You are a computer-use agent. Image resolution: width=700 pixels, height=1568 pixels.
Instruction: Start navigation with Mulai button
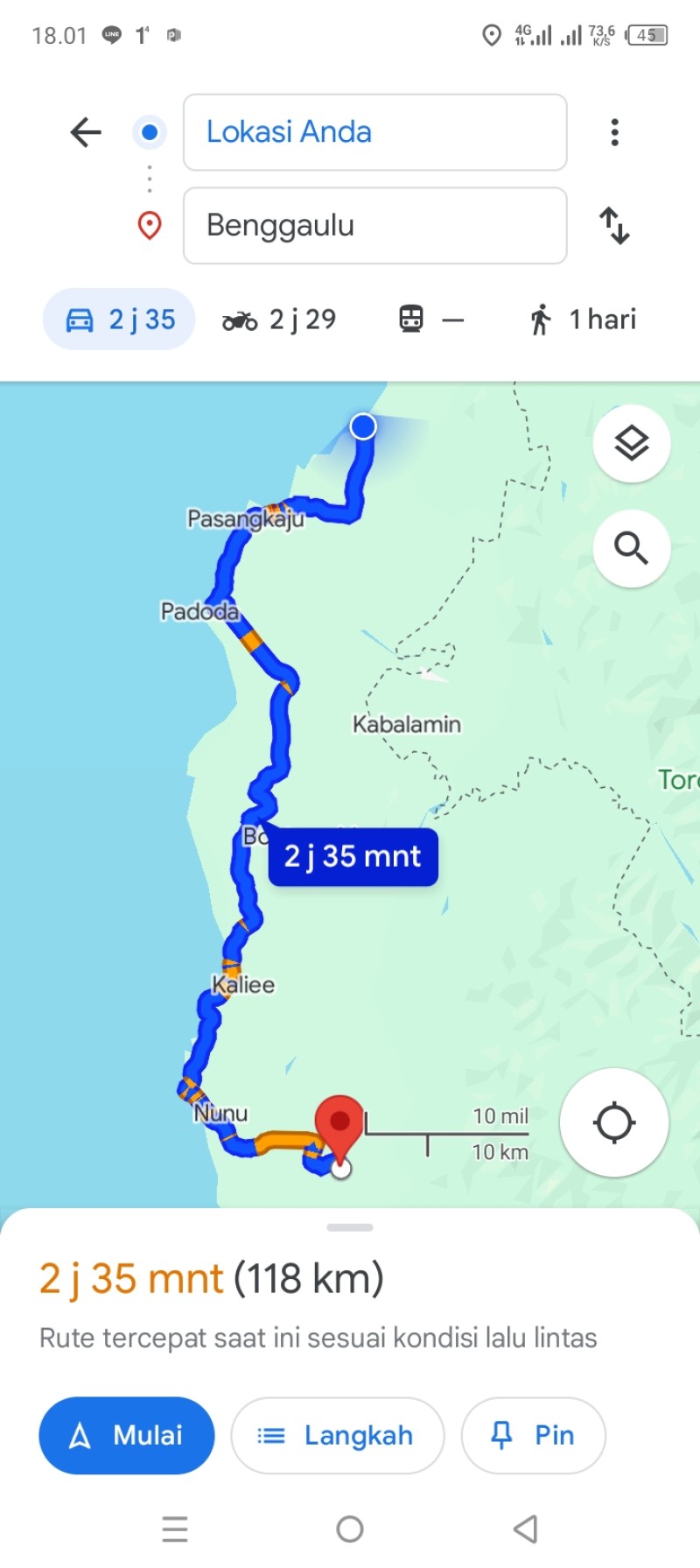(x=126, y=1436)
